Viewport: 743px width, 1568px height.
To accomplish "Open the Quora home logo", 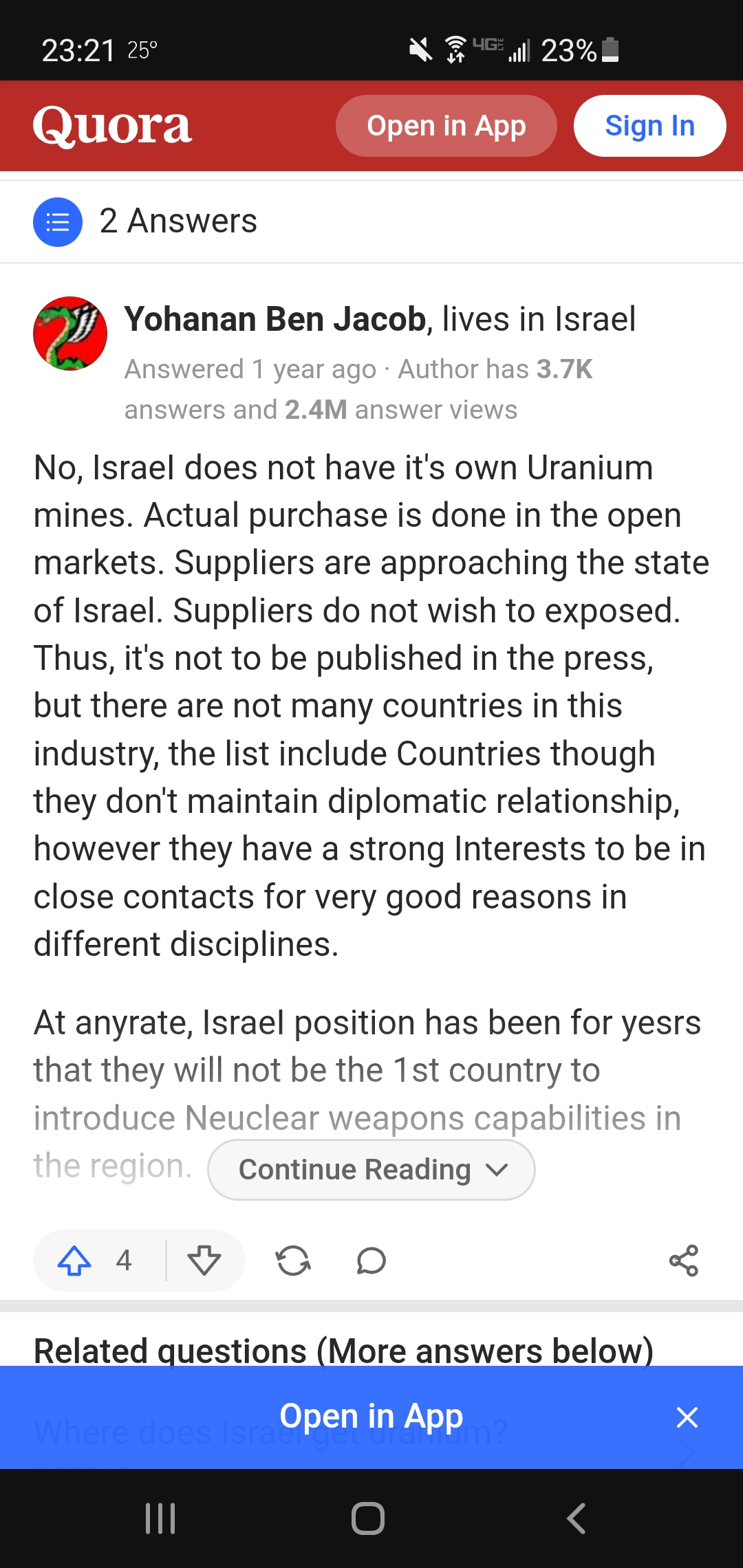I will [x=112, y=127].
